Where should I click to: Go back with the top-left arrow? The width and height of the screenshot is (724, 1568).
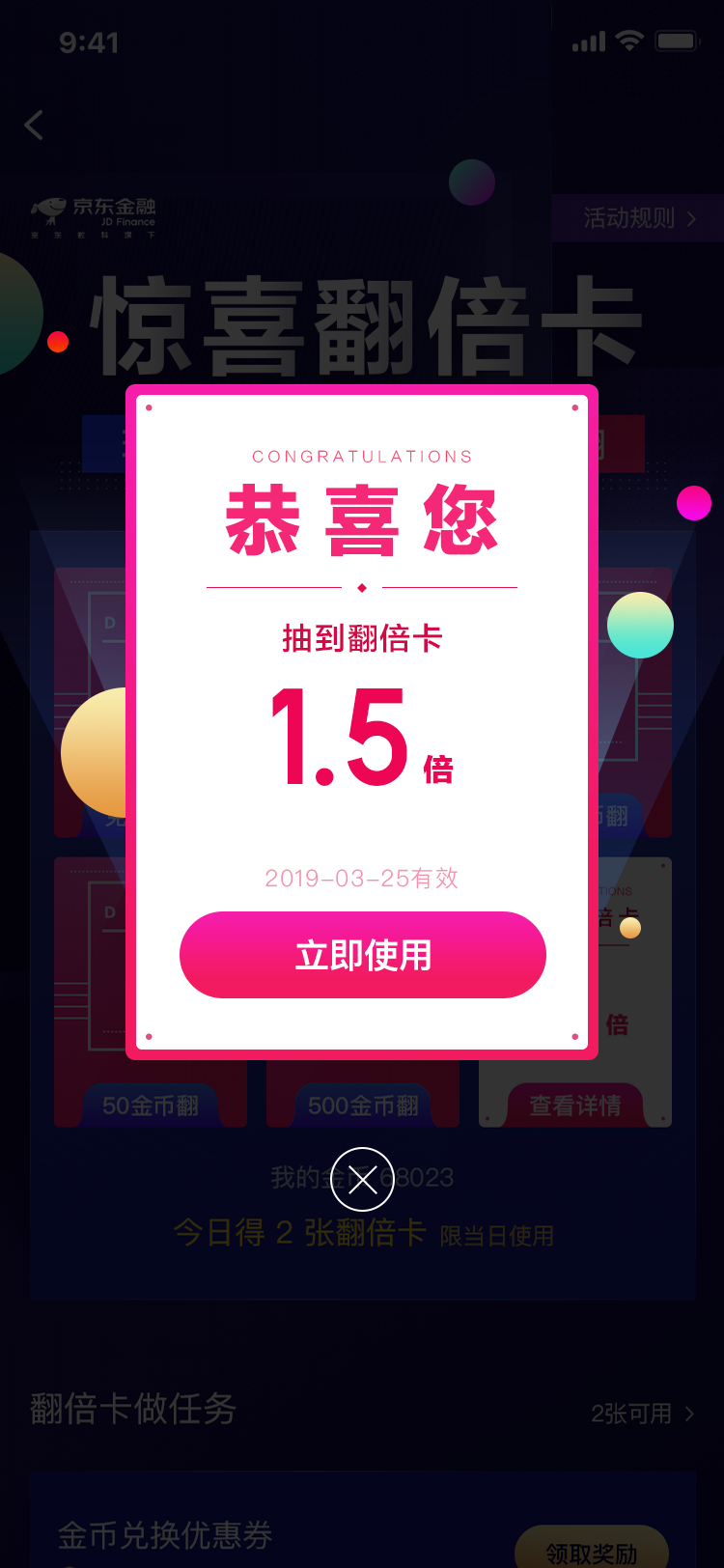(x=34, y=125)
